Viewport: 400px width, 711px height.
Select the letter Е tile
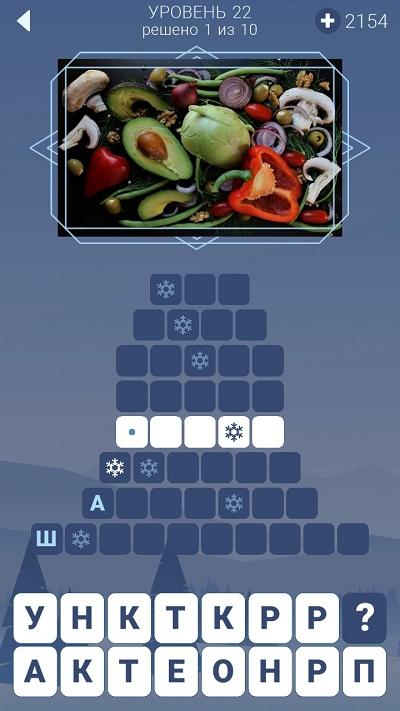pos(176,672)
